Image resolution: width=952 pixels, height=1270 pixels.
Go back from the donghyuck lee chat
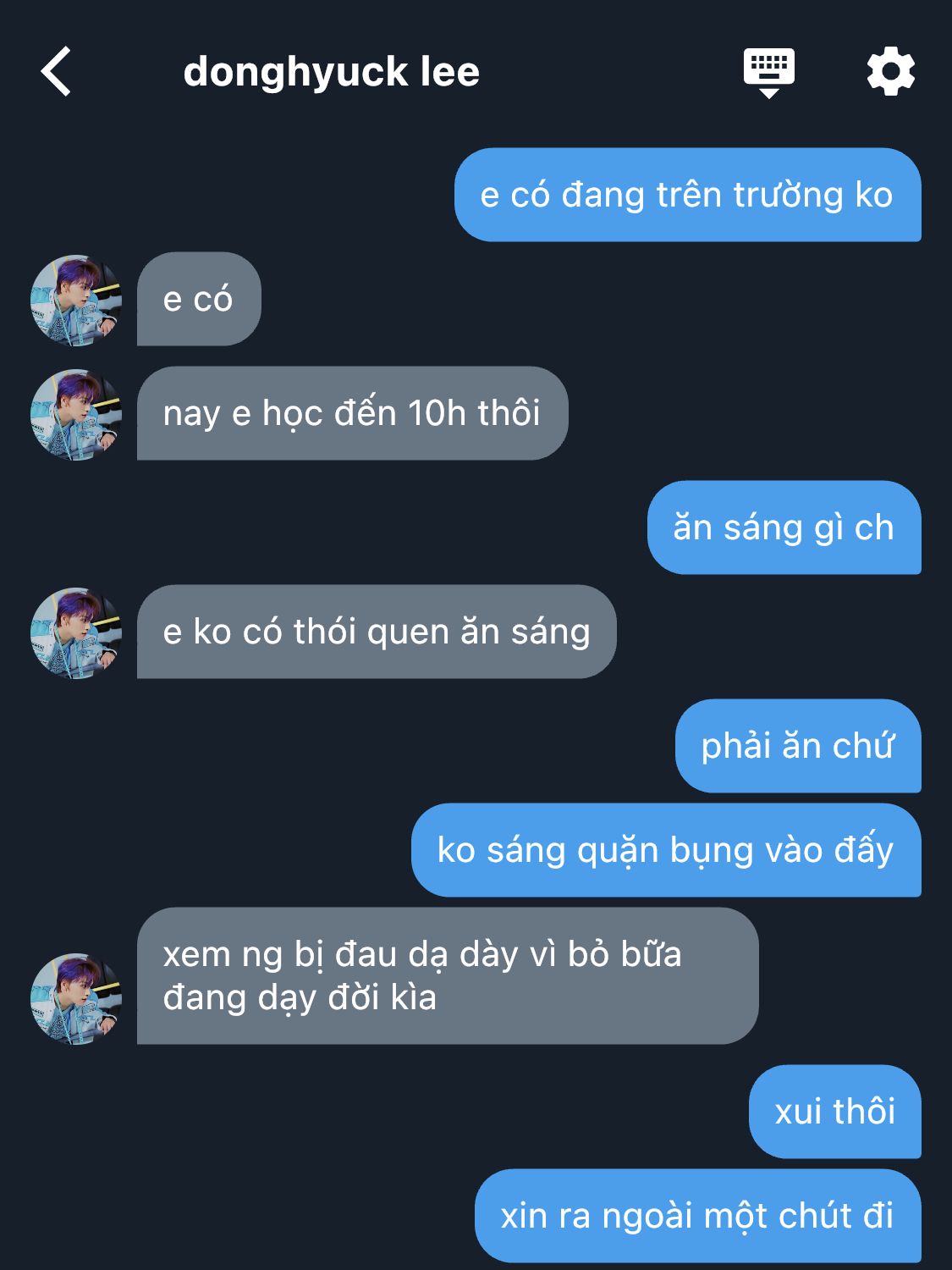[57, 72]
